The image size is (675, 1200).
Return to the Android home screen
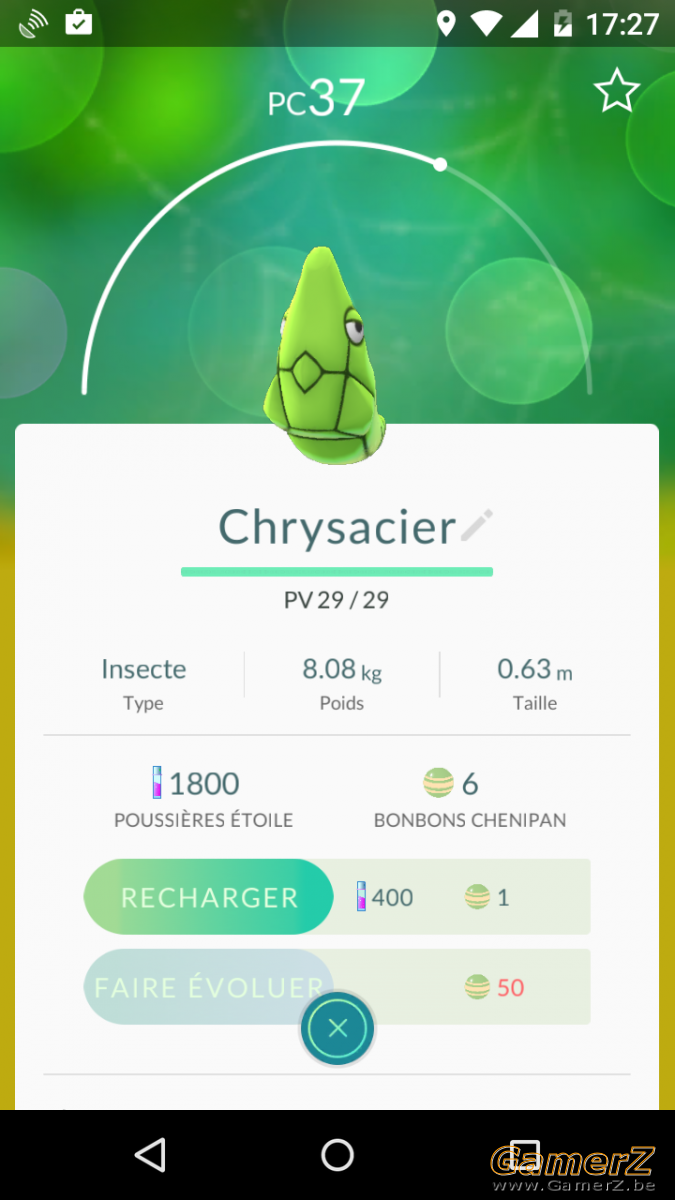pos(337,1155)
